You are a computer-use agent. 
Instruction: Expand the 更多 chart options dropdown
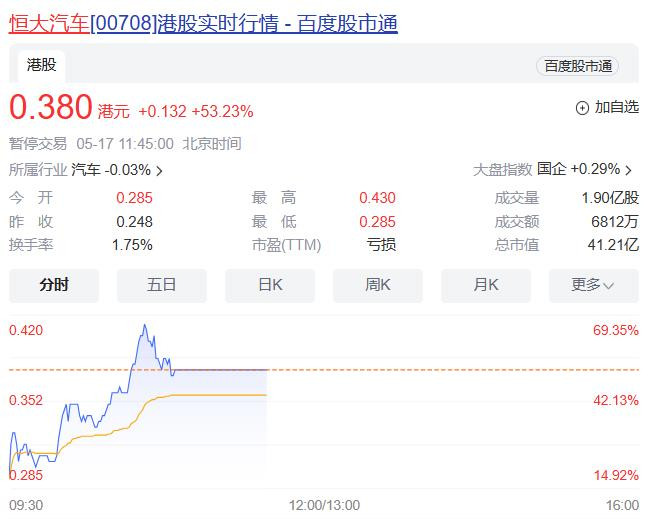[x=594, y=285]
